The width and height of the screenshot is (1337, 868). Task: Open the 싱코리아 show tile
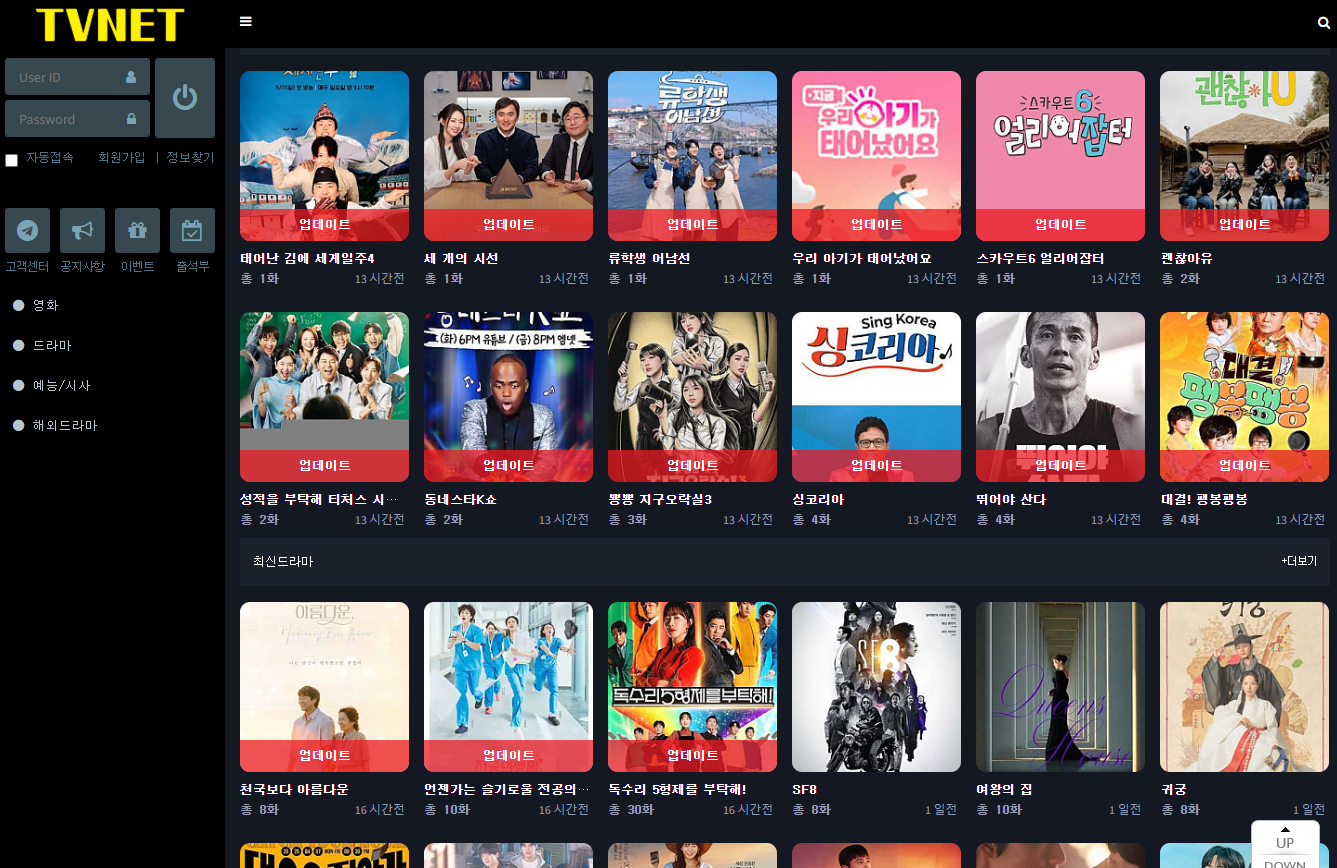pos(876,396)
